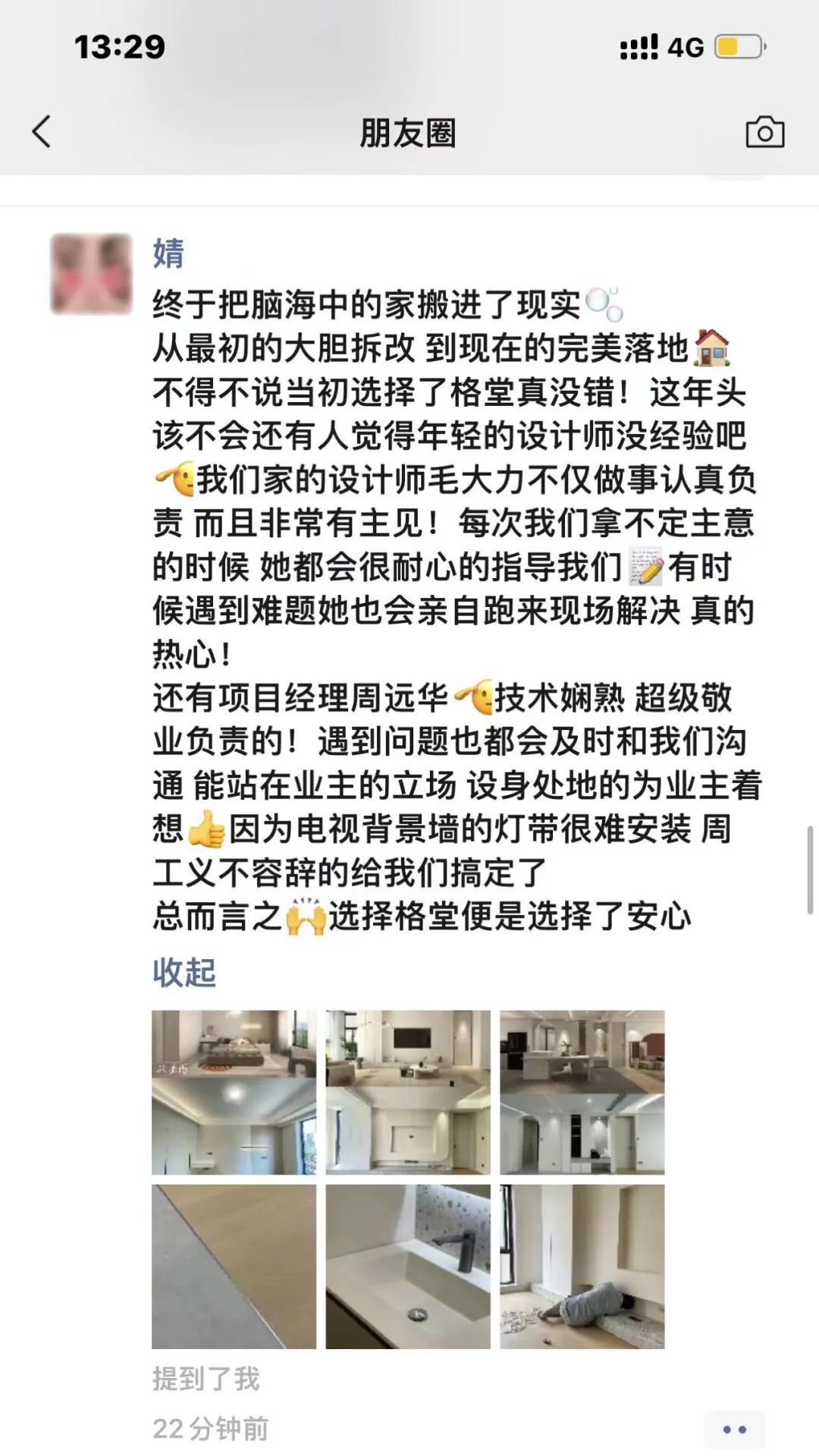Open the camera to post a moment
The width and height of the screenshot is (819, 1456).
[x=764, y=133]
